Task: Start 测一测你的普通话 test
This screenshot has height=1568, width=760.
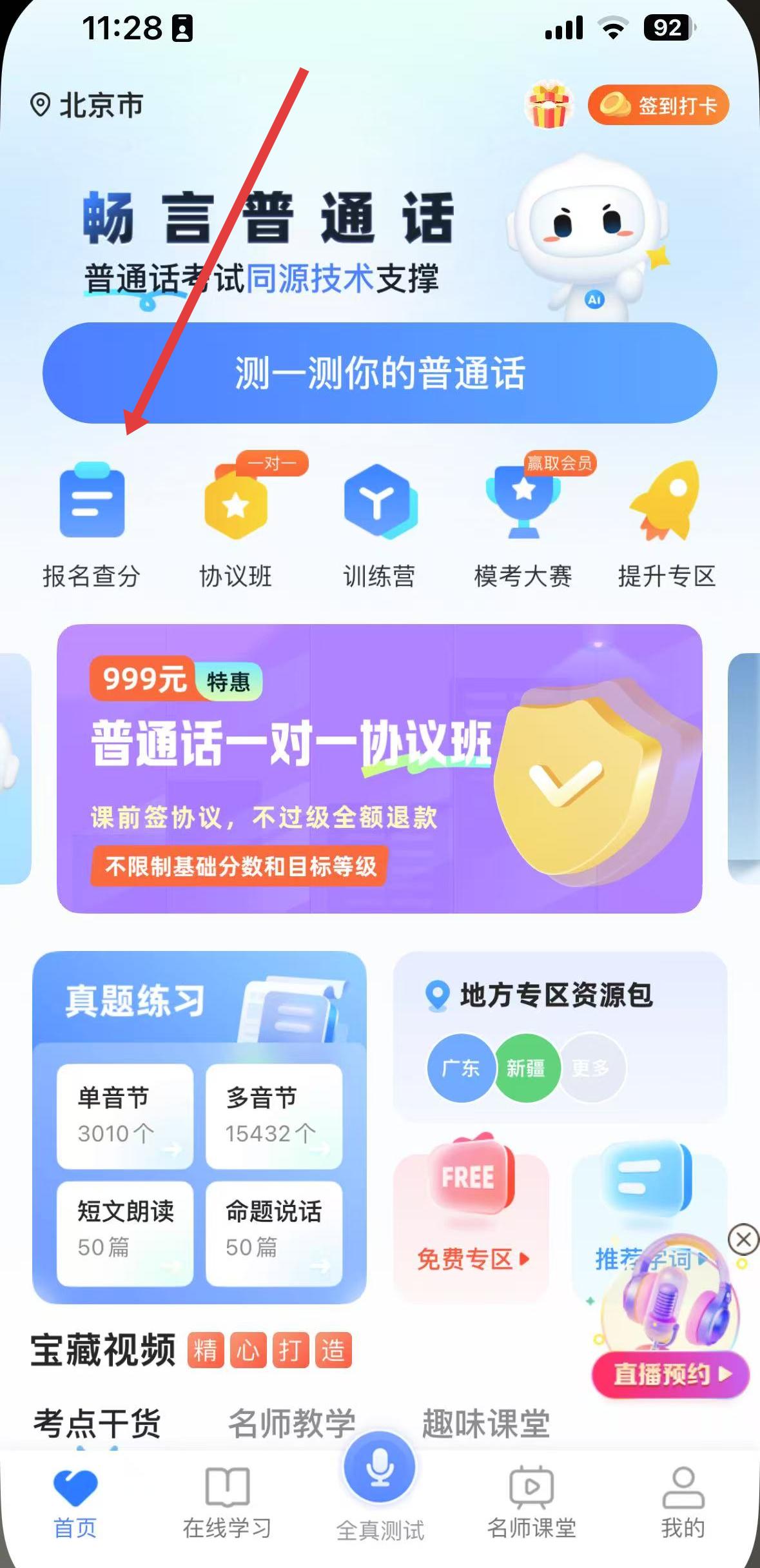Action: point(380,373)
